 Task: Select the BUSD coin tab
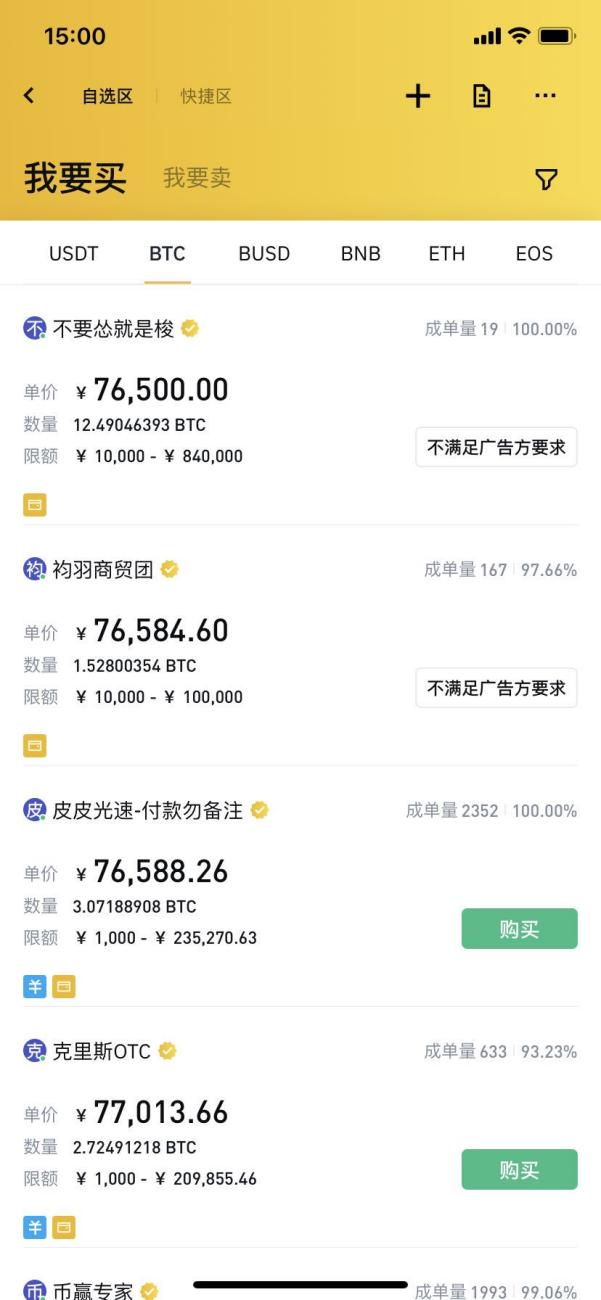(x=264, y=254)
